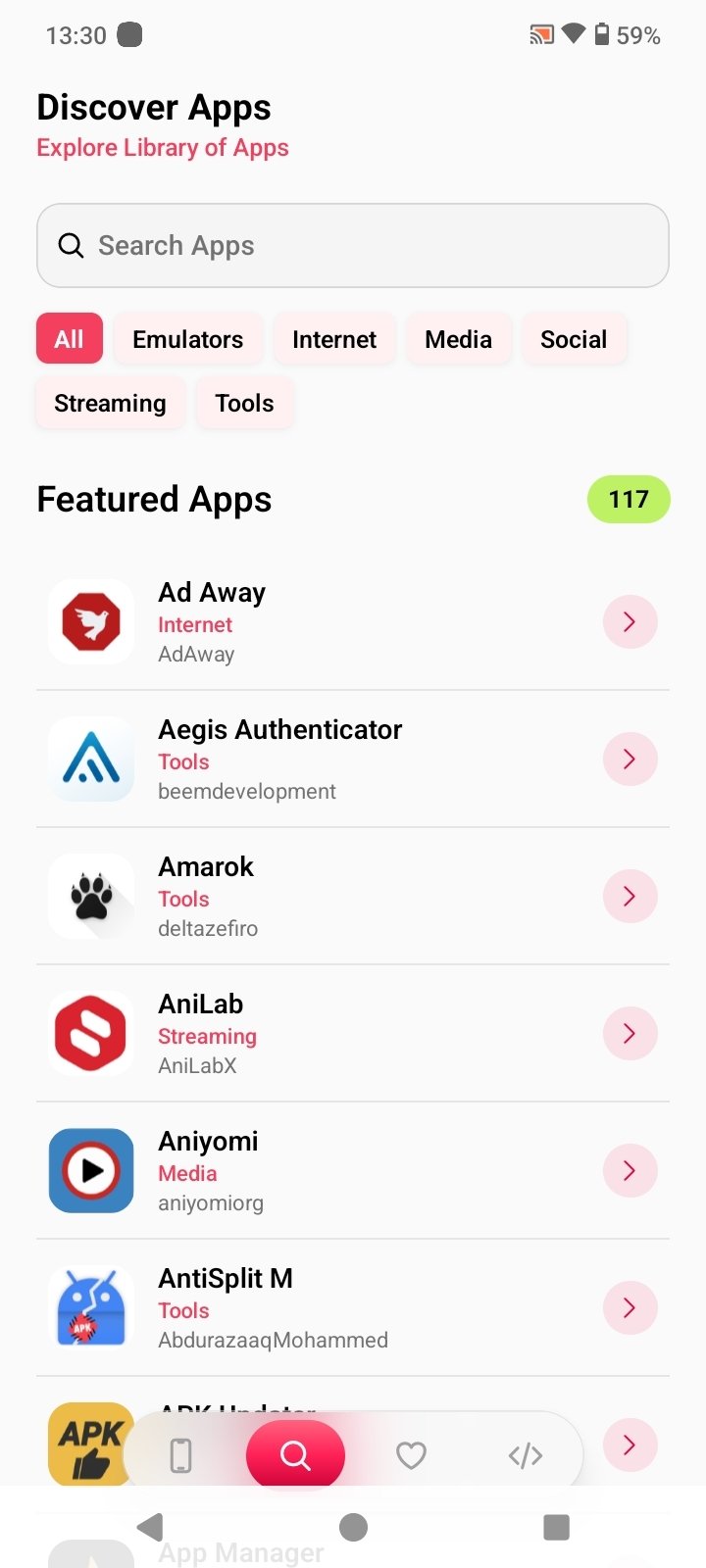Image resolution: width=706 pixels, height=1568 pixels.
Task: Show only Social apps
Action: tap(574, 339)
